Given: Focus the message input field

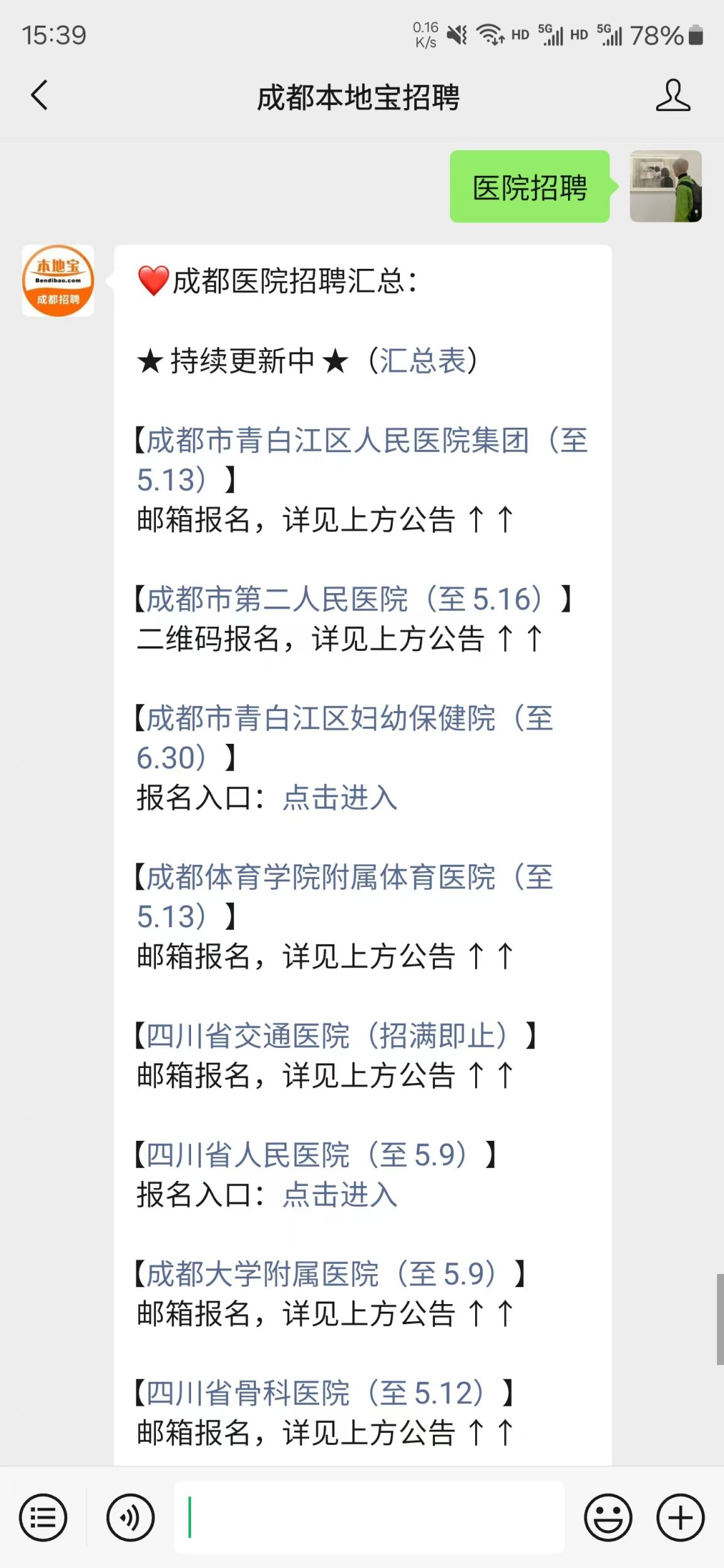Looking at the screenshot, I should [x=370, y=1518].
